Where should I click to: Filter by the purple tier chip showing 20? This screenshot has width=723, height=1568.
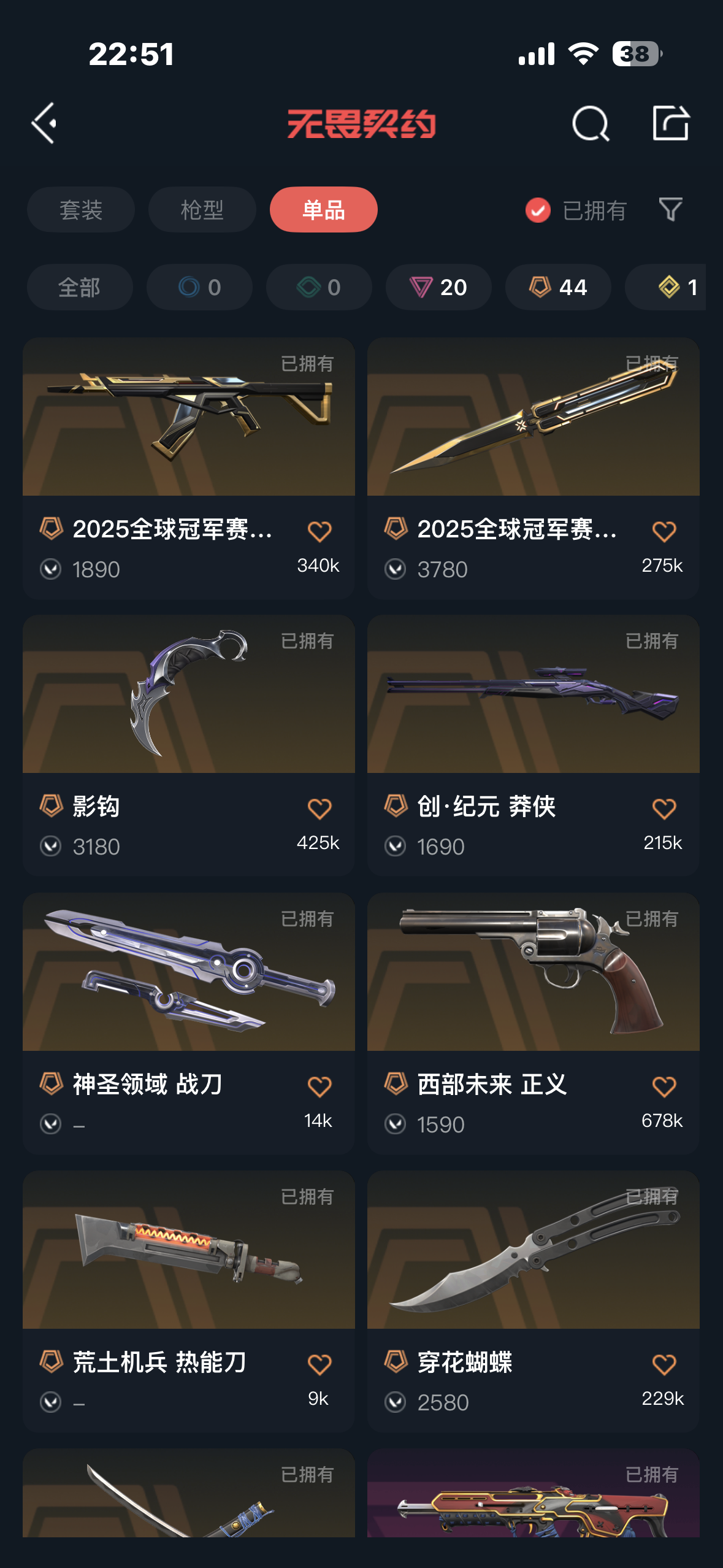[438, 287]
